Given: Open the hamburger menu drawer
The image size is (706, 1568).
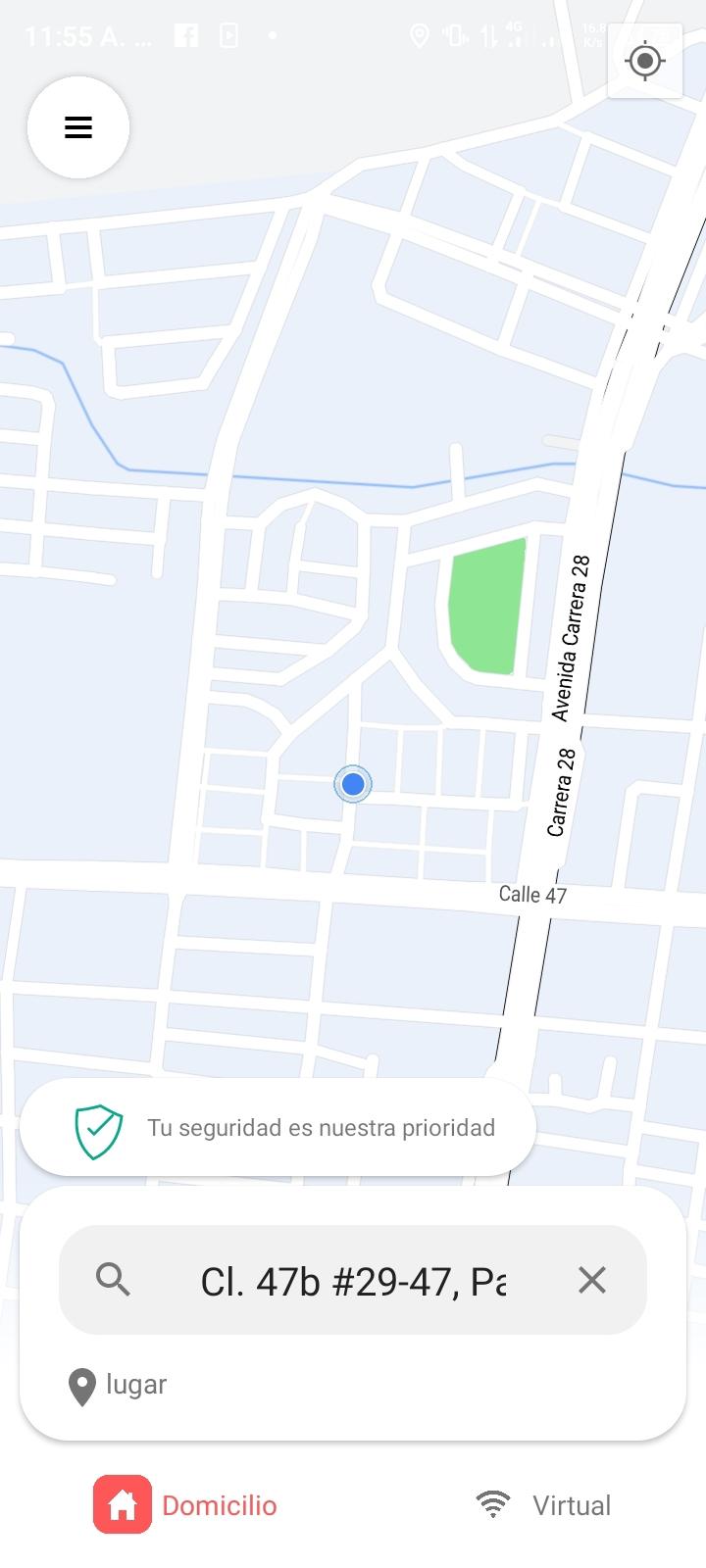Looking at the screenshot, I should point(78,127).
